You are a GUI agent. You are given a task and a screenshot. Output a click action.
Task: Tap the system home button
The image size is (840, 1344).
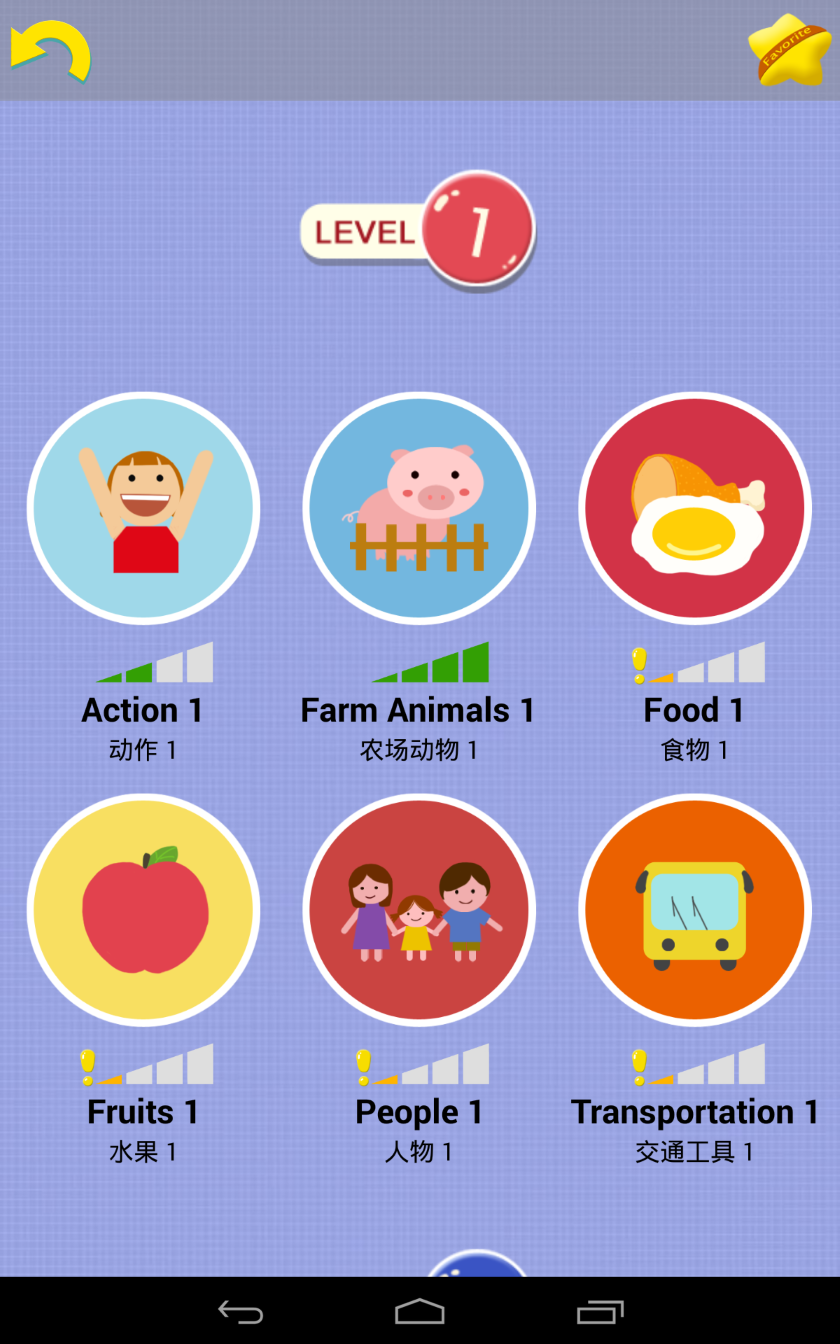pos(420,1311)
